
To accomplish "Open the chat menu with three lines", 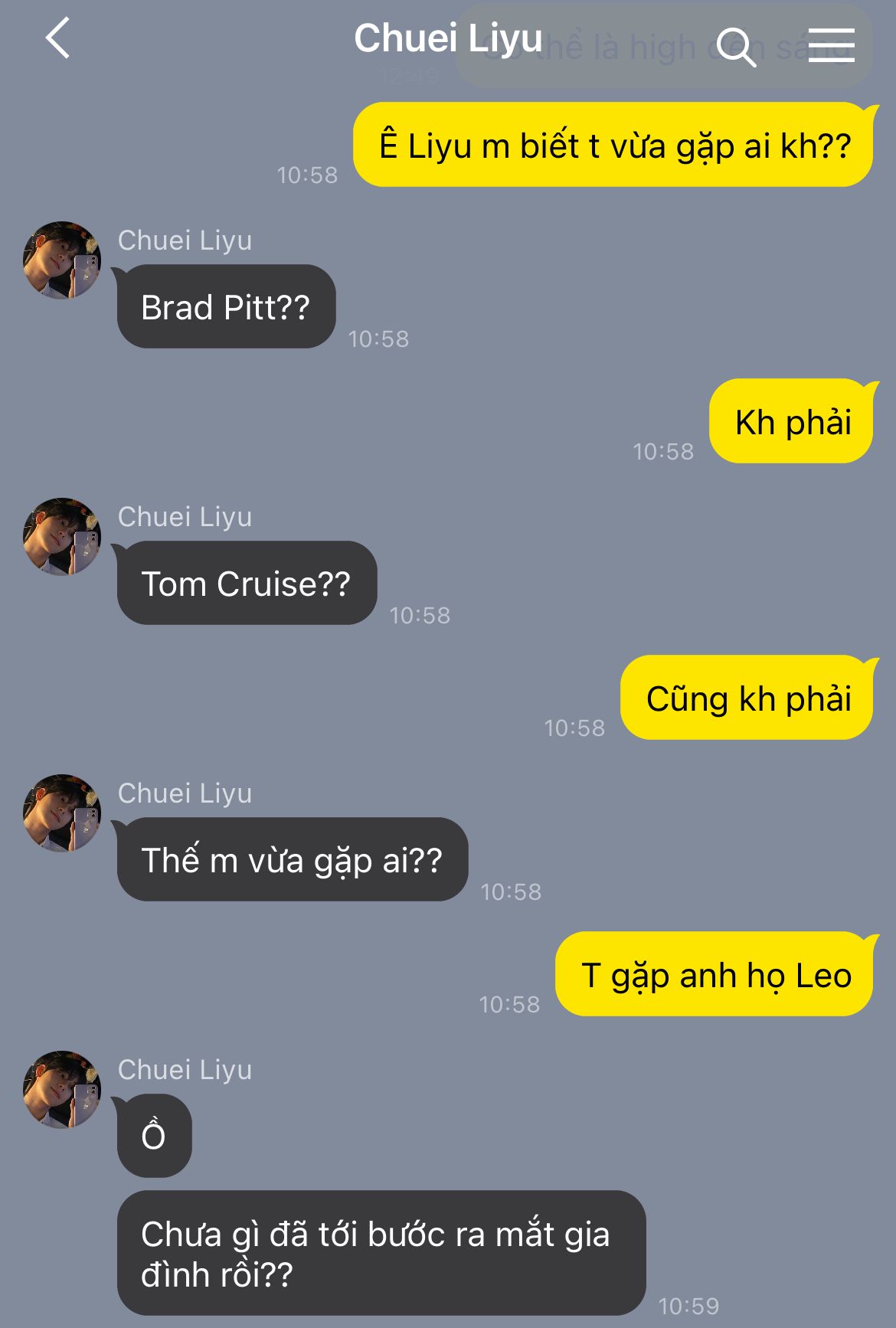I will [x=831, y=44].
